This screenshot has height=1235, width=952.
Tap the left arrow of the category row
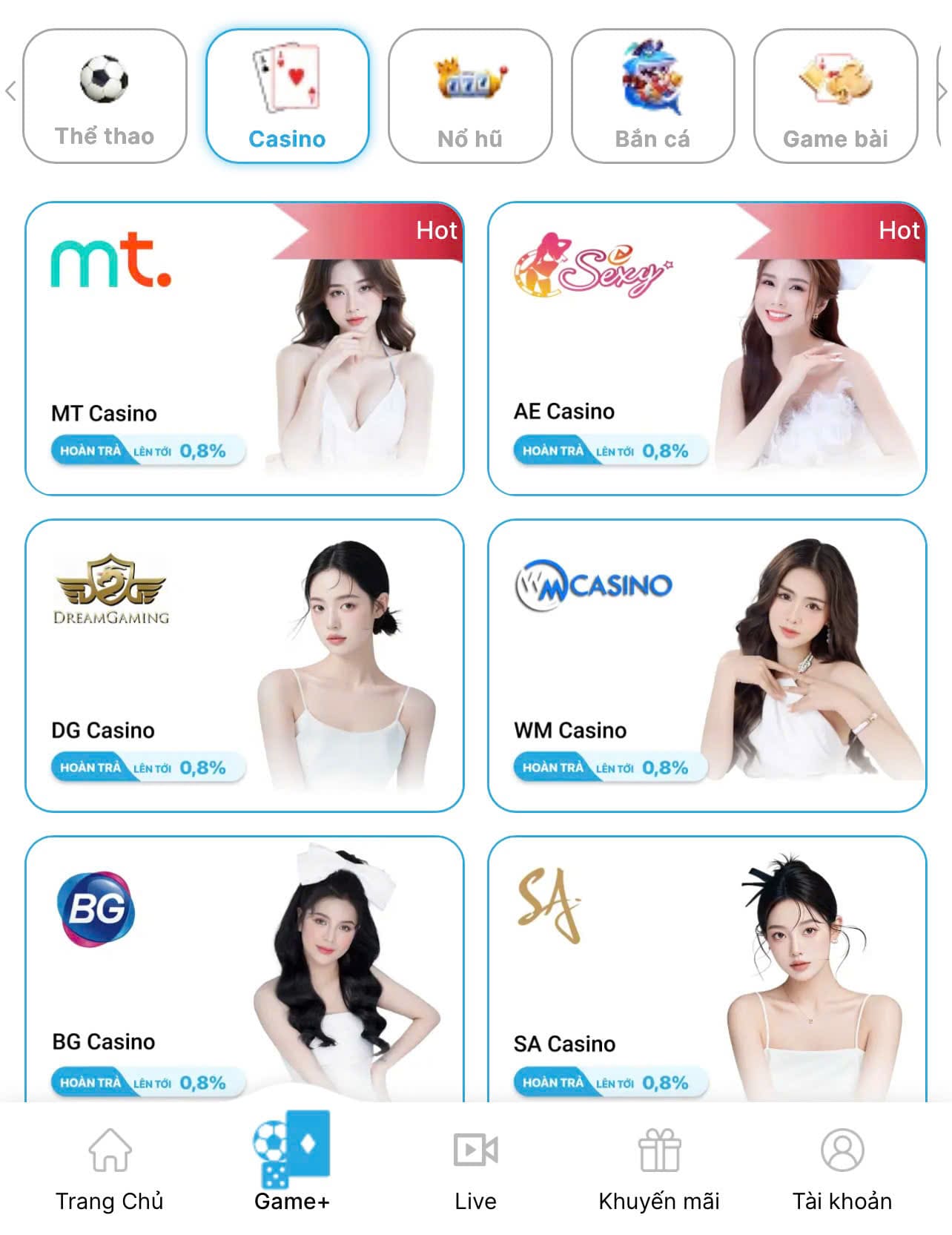[x=10, y=91]
